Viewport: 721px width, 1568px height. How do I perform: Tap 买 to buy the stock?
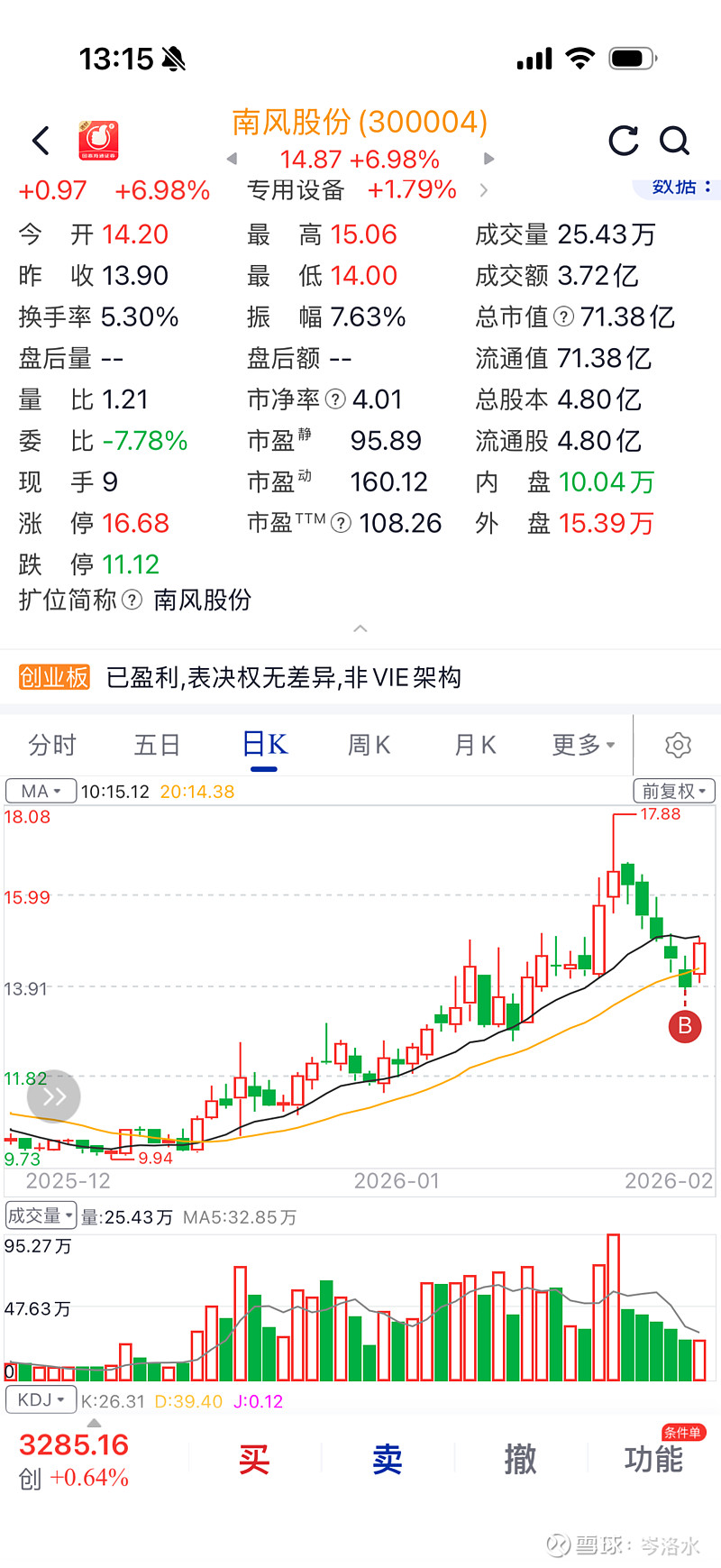click(254, 1458)
